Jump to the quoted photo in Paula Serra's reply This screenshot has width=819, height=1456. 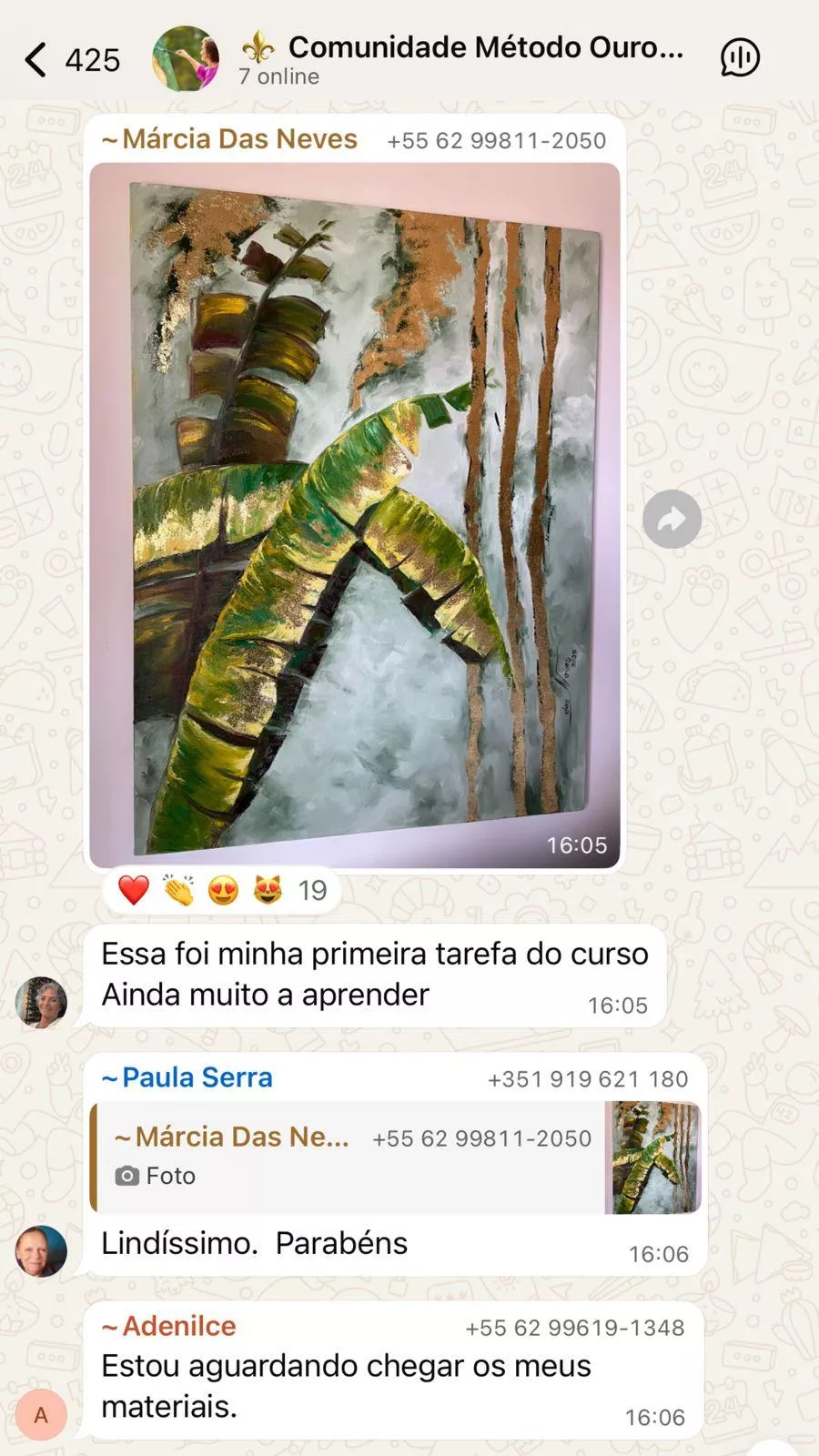pyautogui.click(x=396, y=1157)
